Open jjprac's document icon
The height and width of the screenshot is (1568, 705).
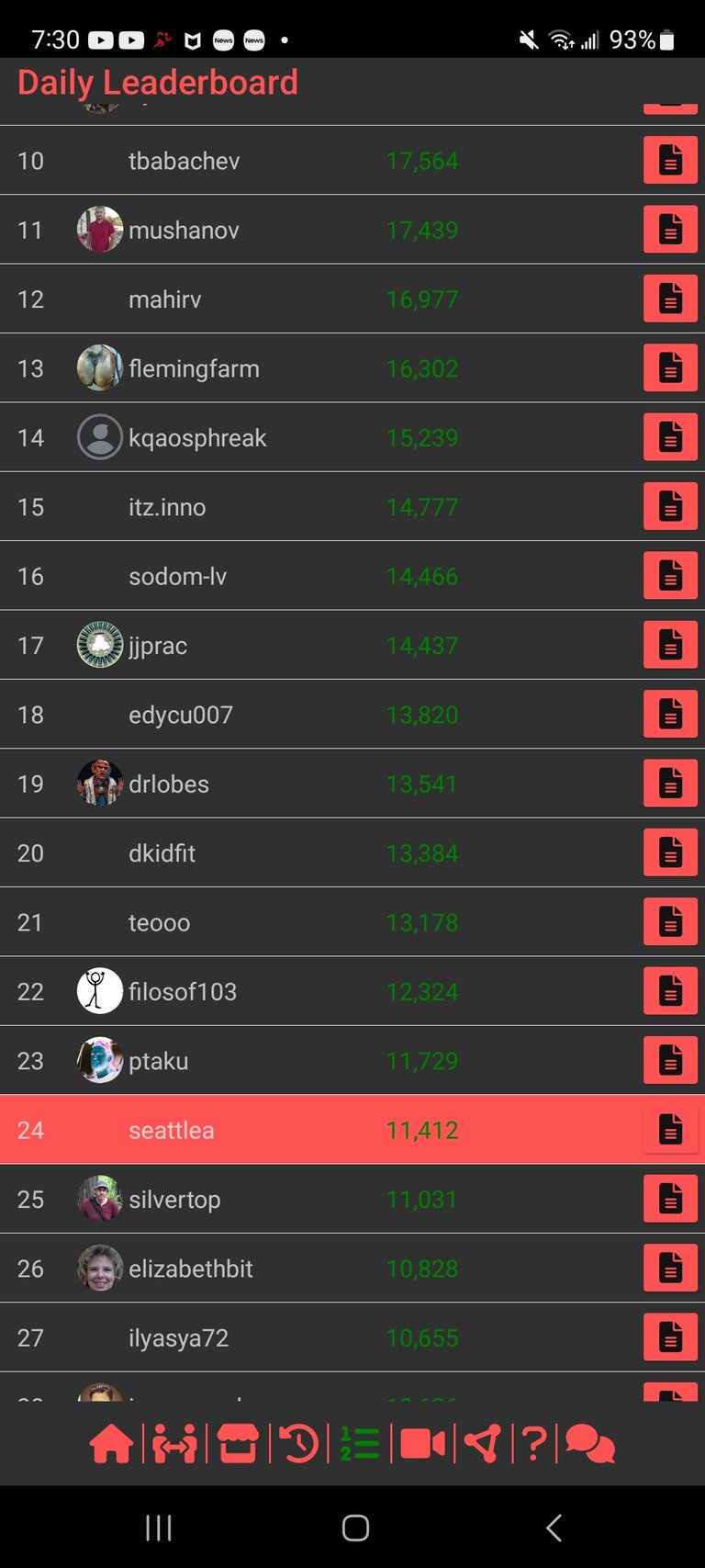click(x=671, y=644)
